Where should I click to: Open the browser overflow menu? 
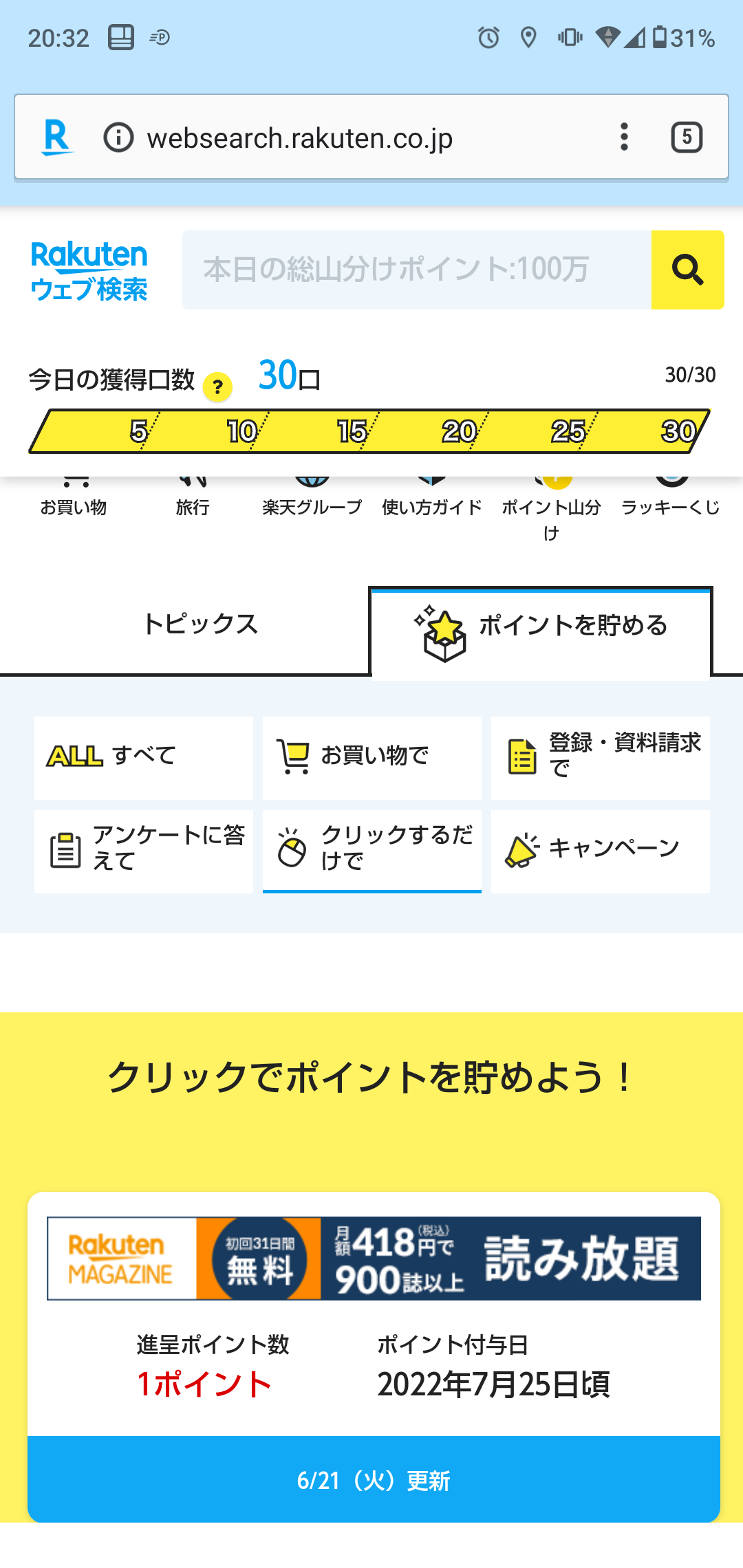[x=624, y=137]
